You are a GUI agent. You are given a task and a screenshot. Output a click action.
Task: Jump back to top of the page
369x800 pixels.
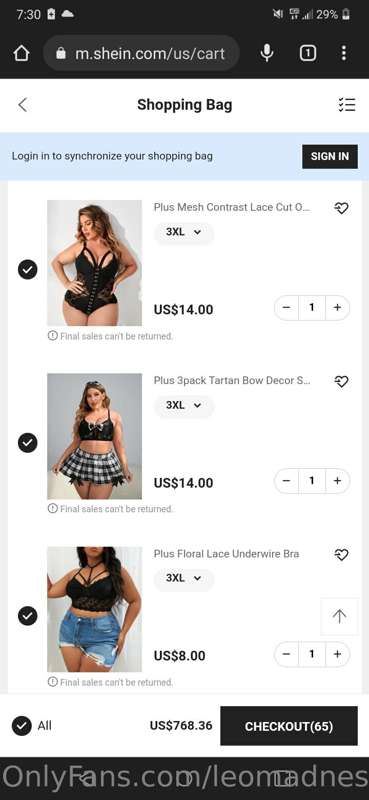(339, 616)
